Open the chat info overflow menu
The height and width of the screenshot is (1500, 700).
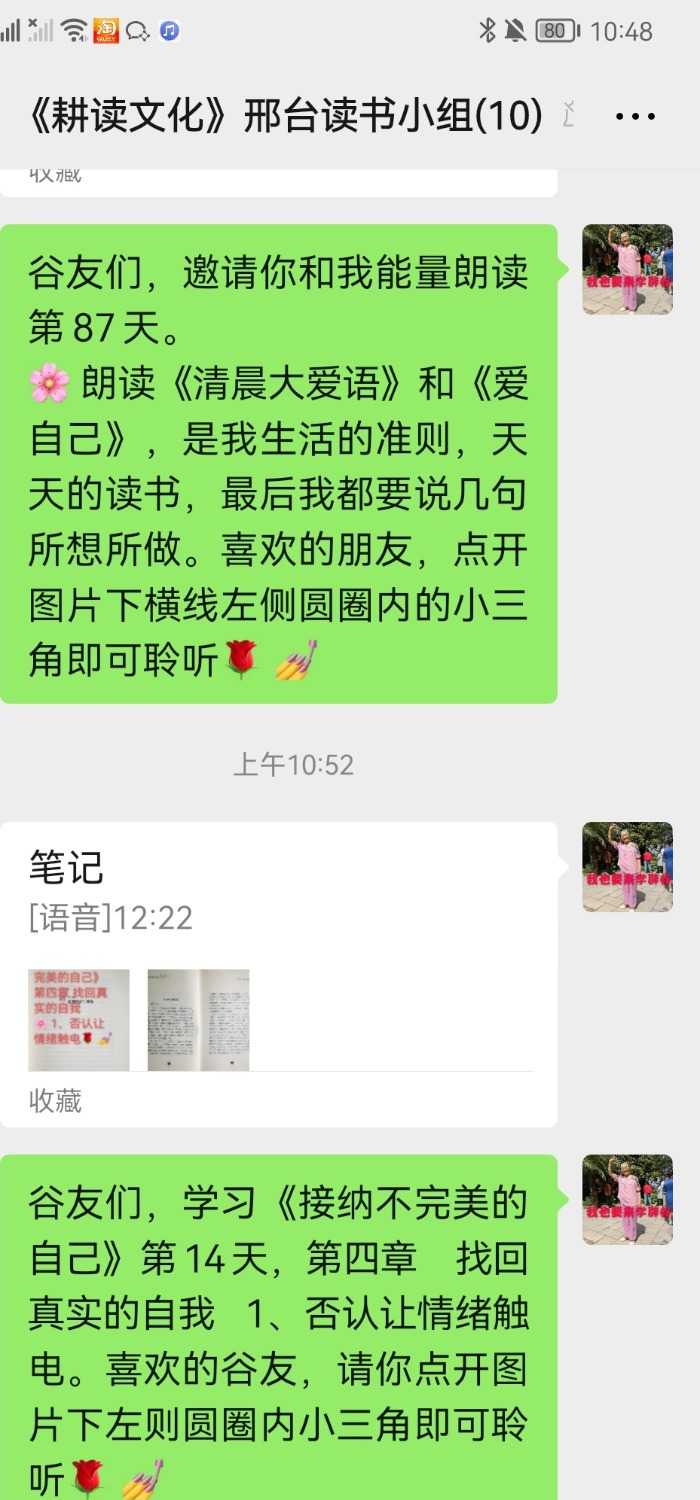(x=634, y=118)
